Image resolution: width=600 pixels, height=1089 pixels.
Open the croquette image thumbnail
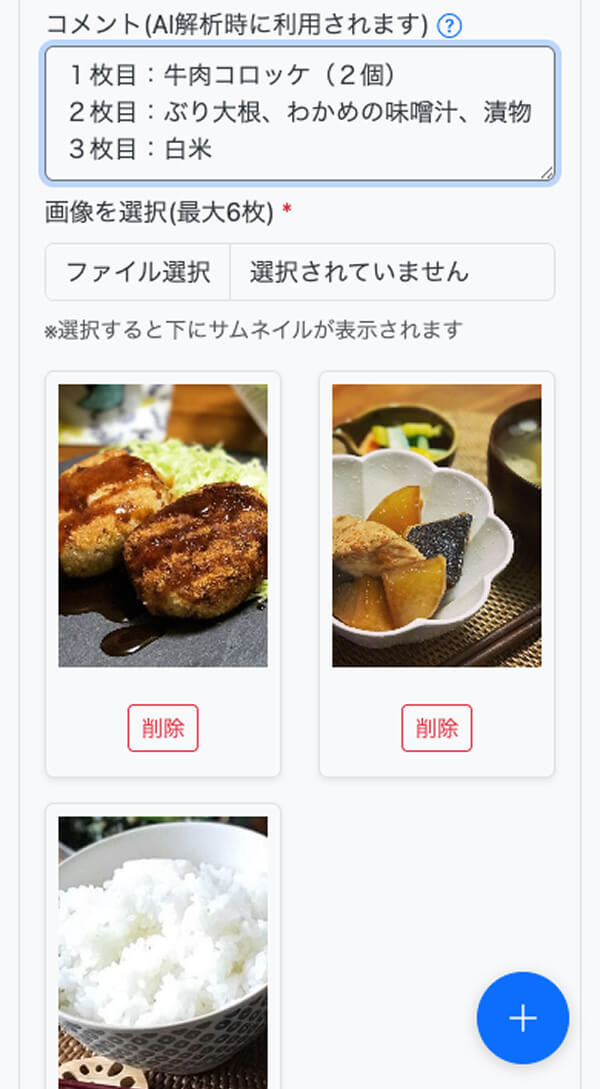click(163, 525)
